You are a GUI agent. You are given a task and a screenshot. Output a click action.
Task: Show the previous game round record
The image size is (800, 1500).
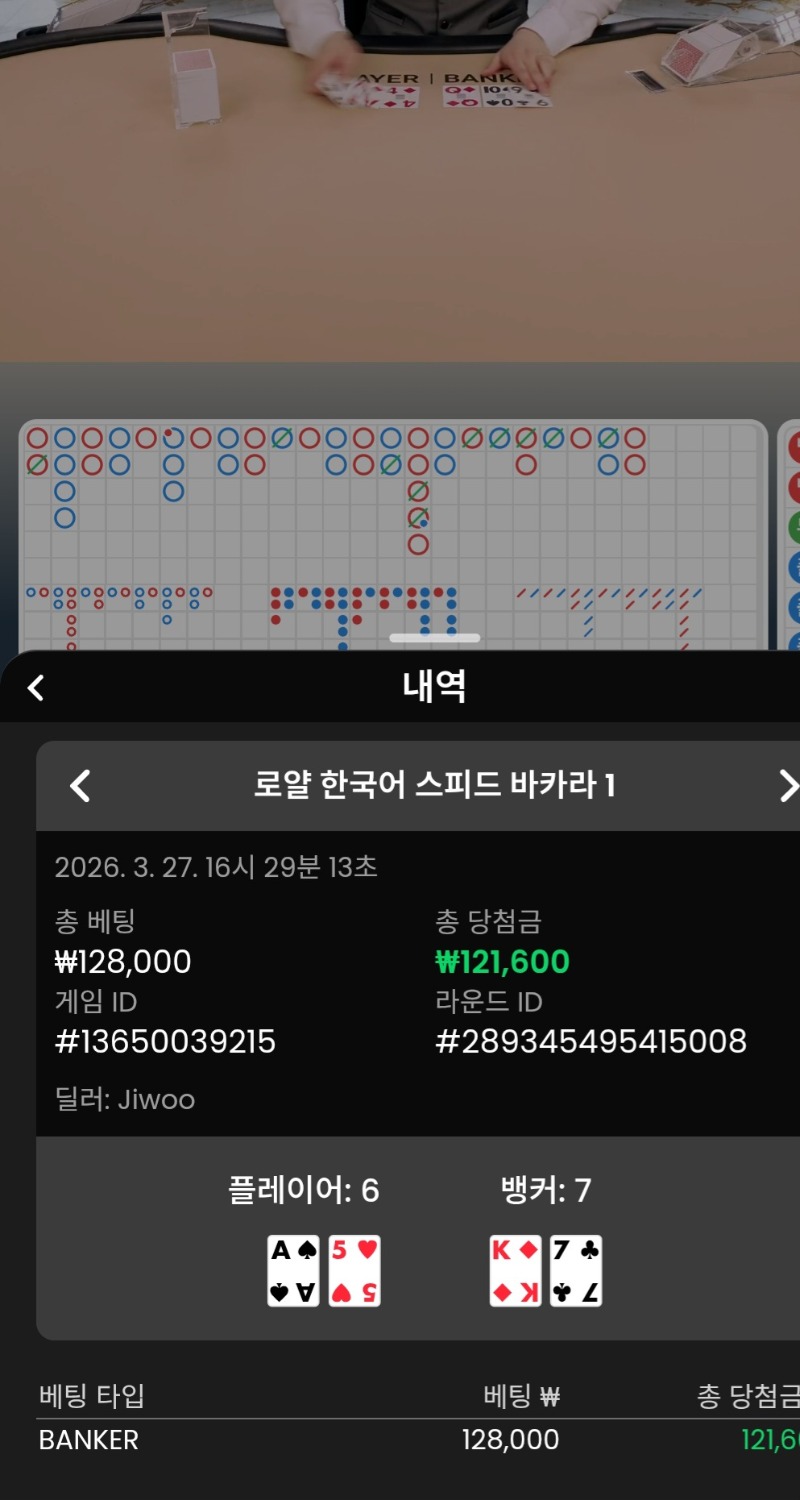[80, 786]
